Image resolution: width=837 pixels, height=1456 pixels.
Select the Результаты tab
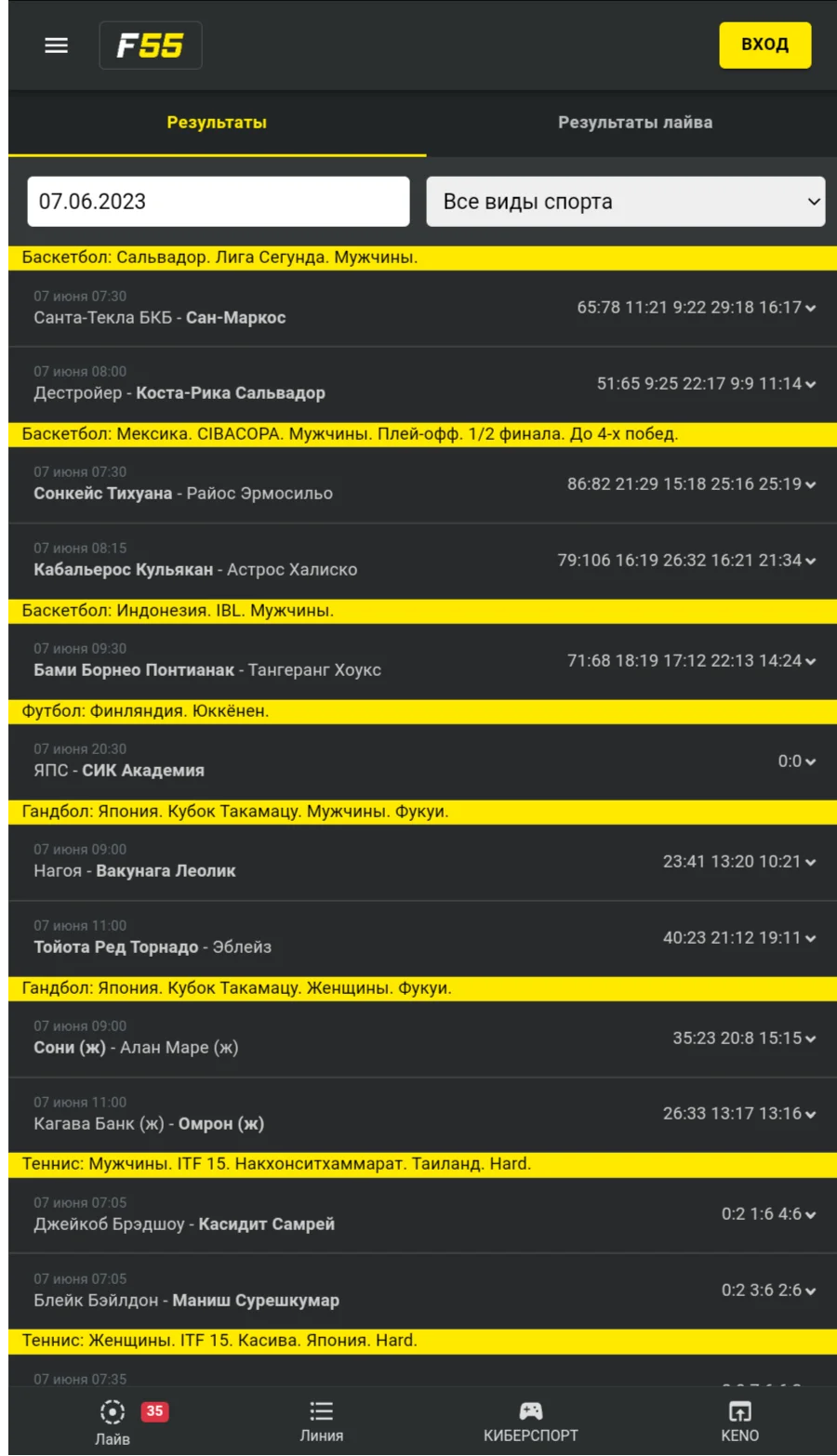[217, 123]
